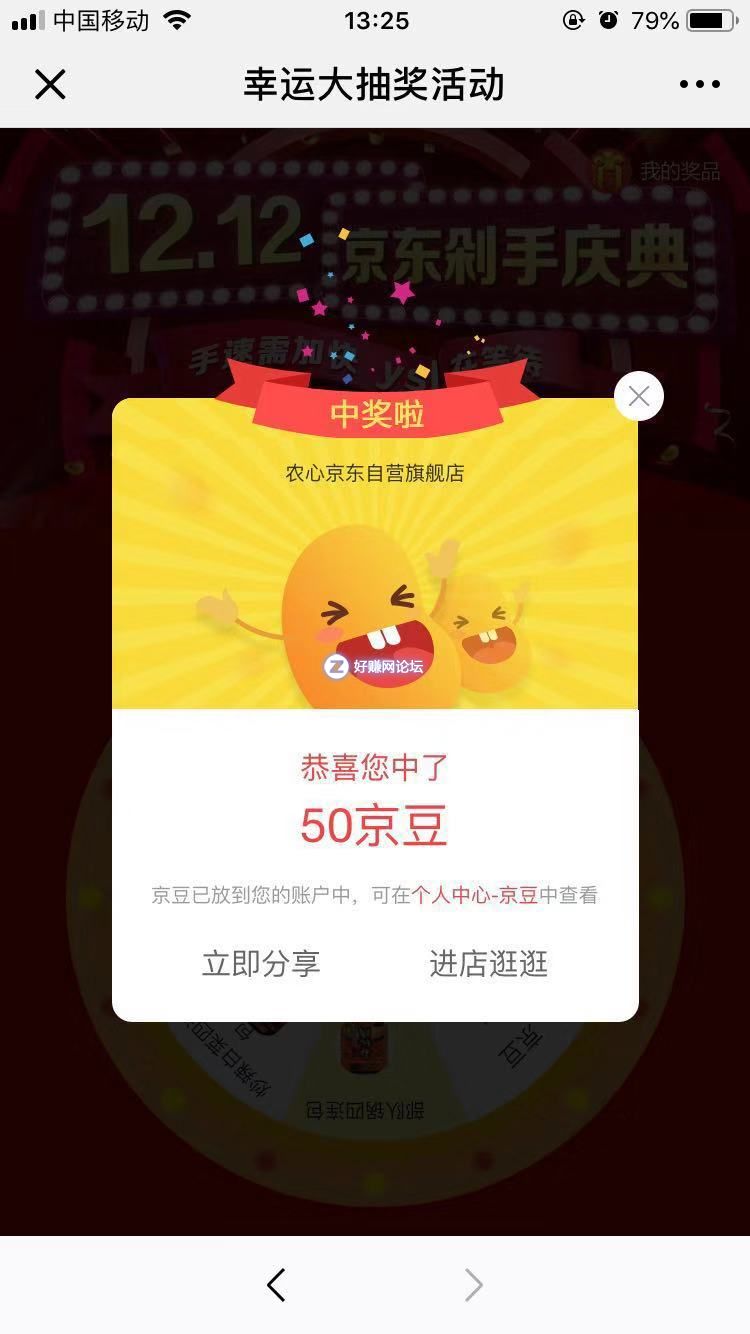Close the 幸运大抽奖活动 webview page
This screenshot has width=750, height=1334.
point(50,85)
